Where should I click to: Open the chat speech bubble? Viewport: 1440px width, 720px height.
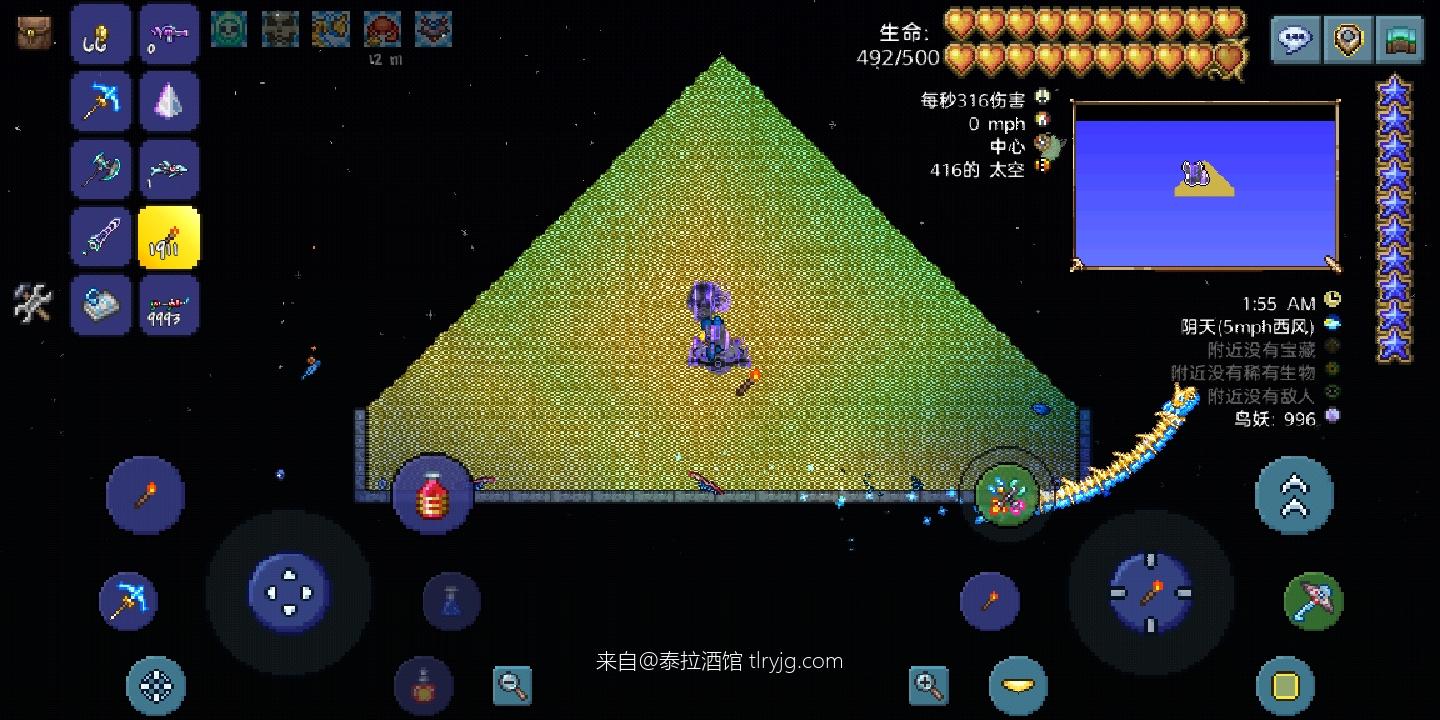pos(1295,39)
